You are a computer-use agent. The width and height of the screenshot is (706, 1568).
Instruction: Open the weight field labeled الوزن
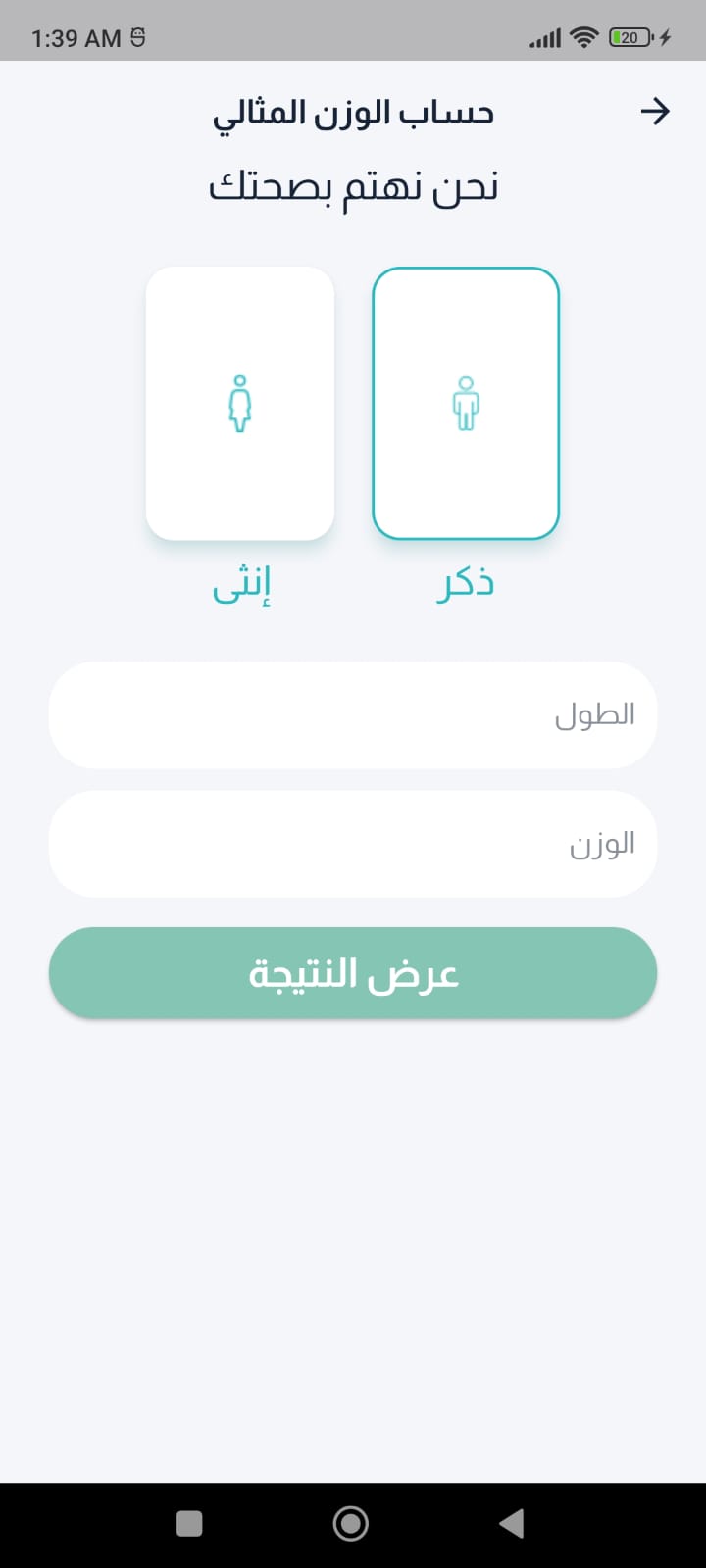click(x=353, y=844)
